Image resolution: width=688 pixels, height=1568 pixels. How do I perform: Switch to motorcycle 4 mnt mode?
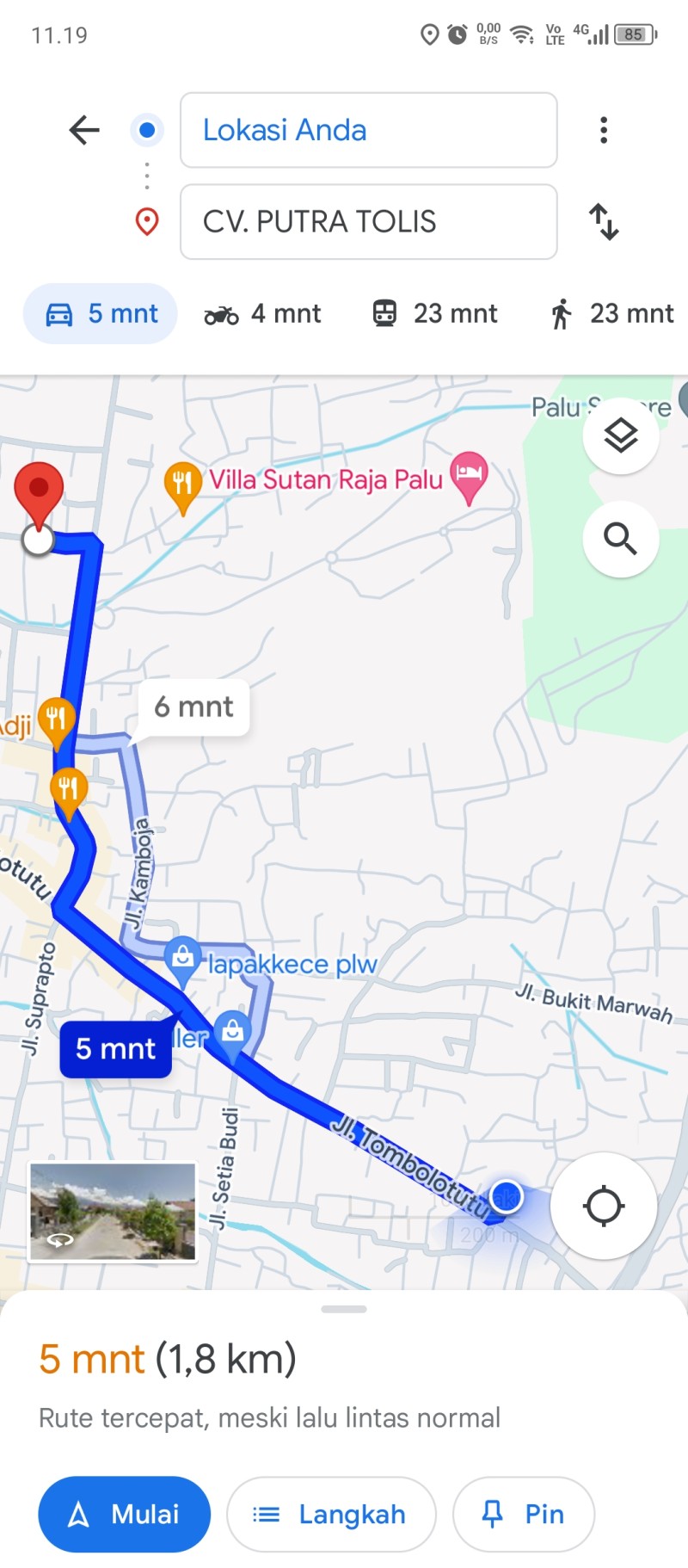(262, 313)
